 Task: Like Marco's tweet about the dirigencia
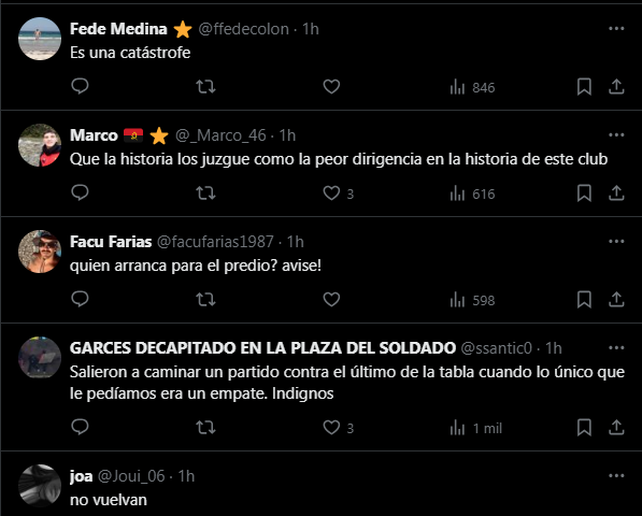[332, 194]
